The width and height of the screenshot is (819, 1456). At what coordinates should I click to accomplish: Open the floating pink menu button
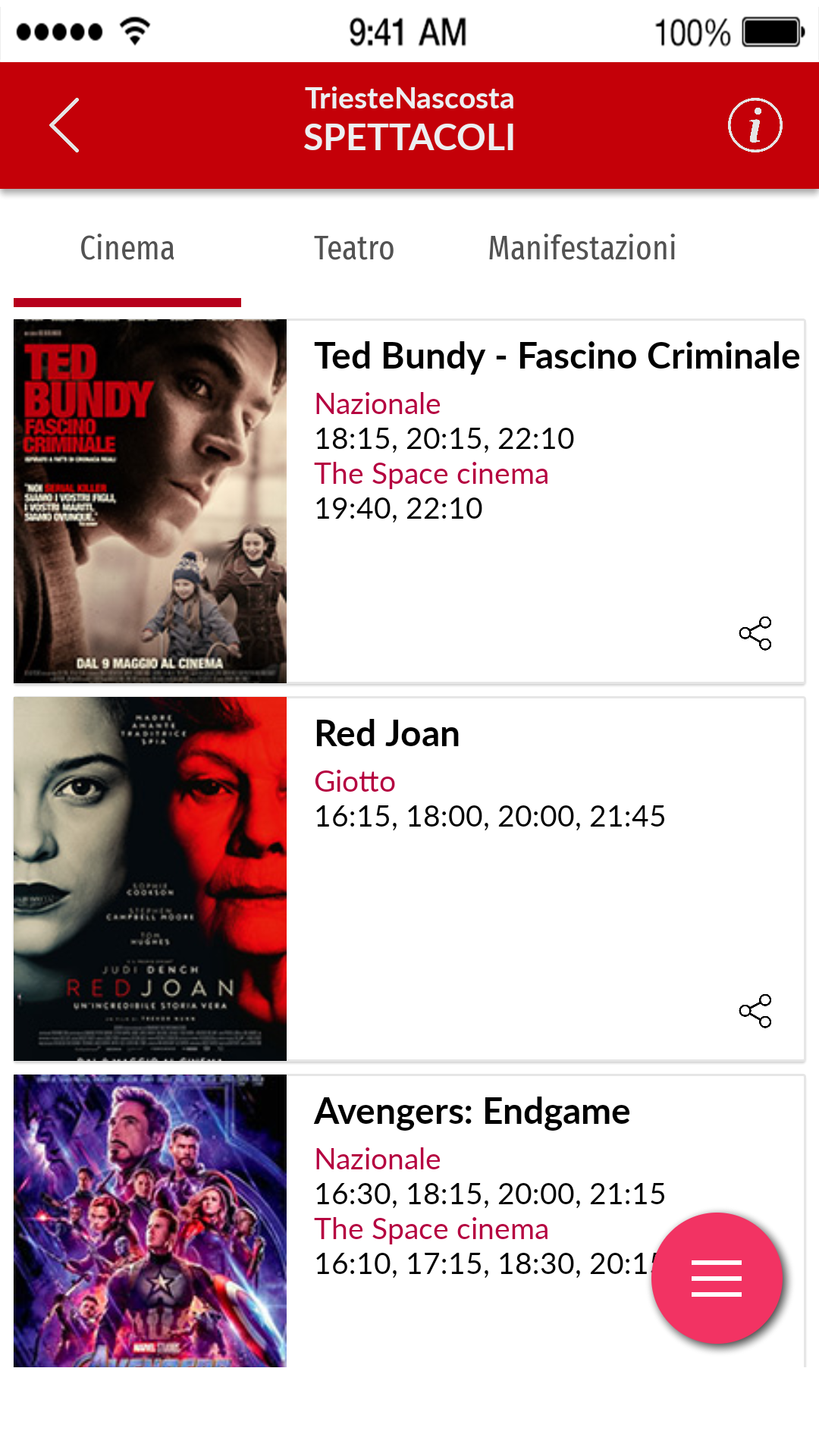717,1279
